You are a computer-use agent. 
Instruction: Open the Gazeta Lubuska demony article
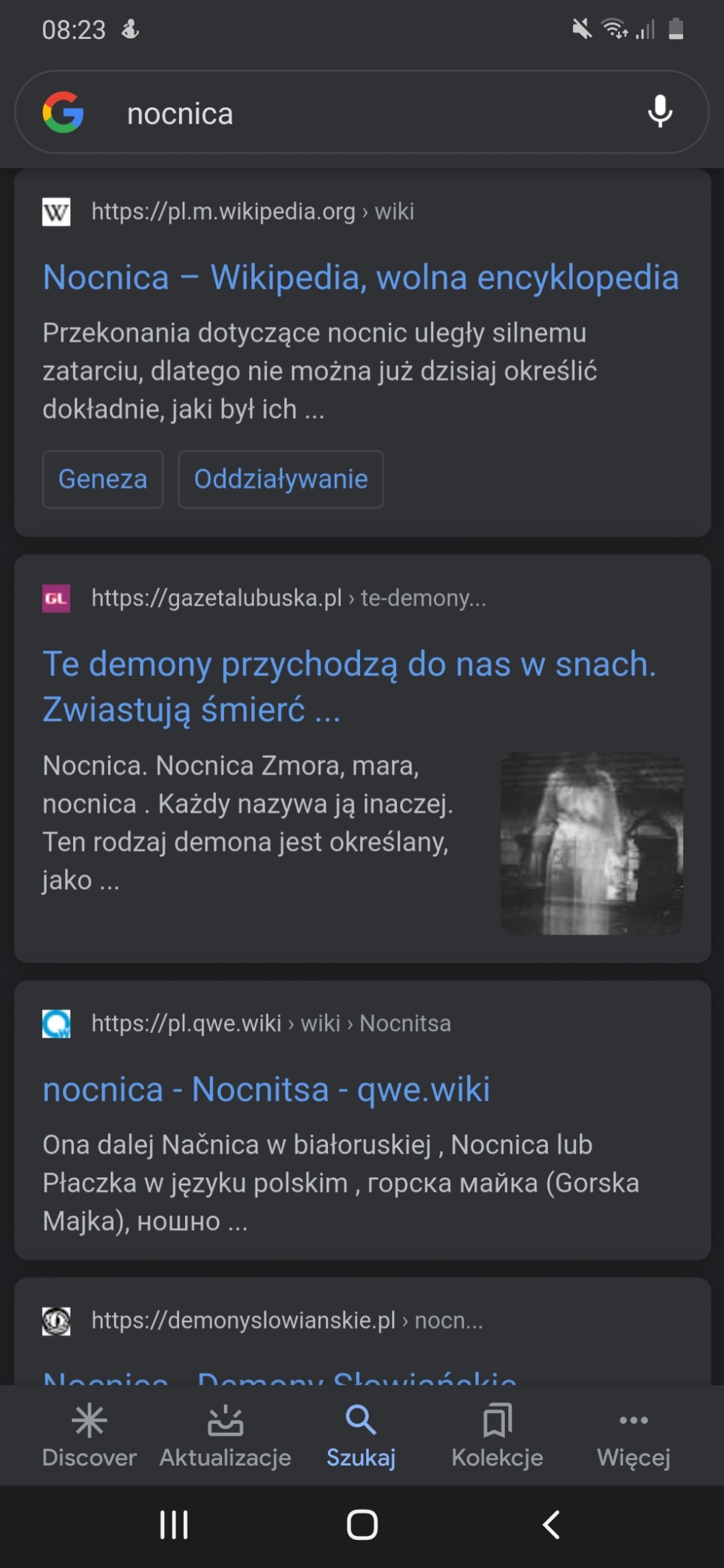348,686
